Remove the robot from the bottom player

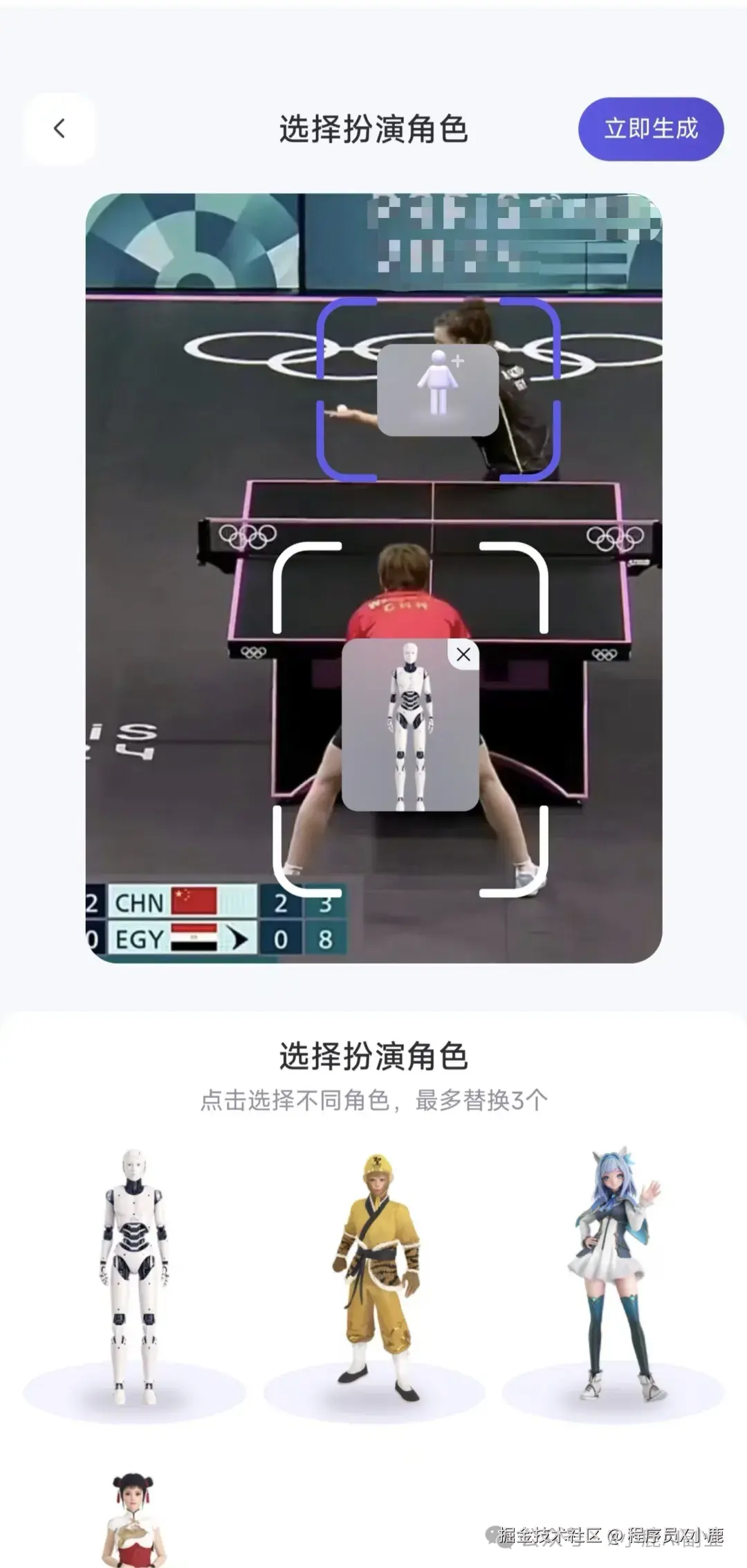463,655
